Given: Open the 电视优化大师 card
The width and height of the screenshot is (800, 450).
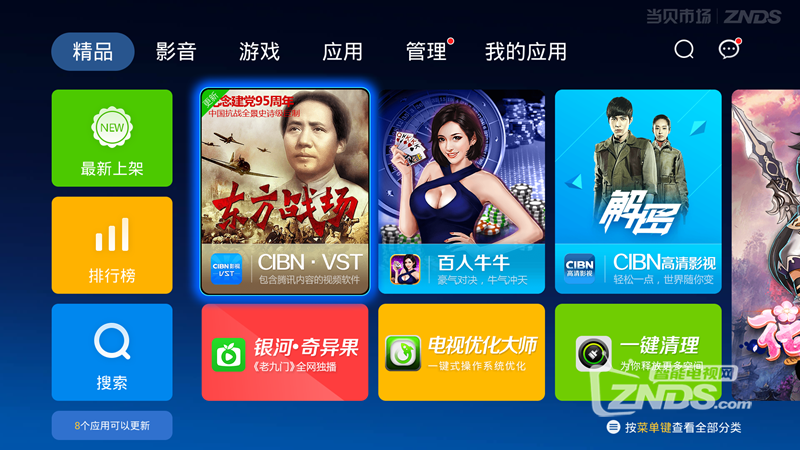Looking at the screenshot, I should (462, 352).
